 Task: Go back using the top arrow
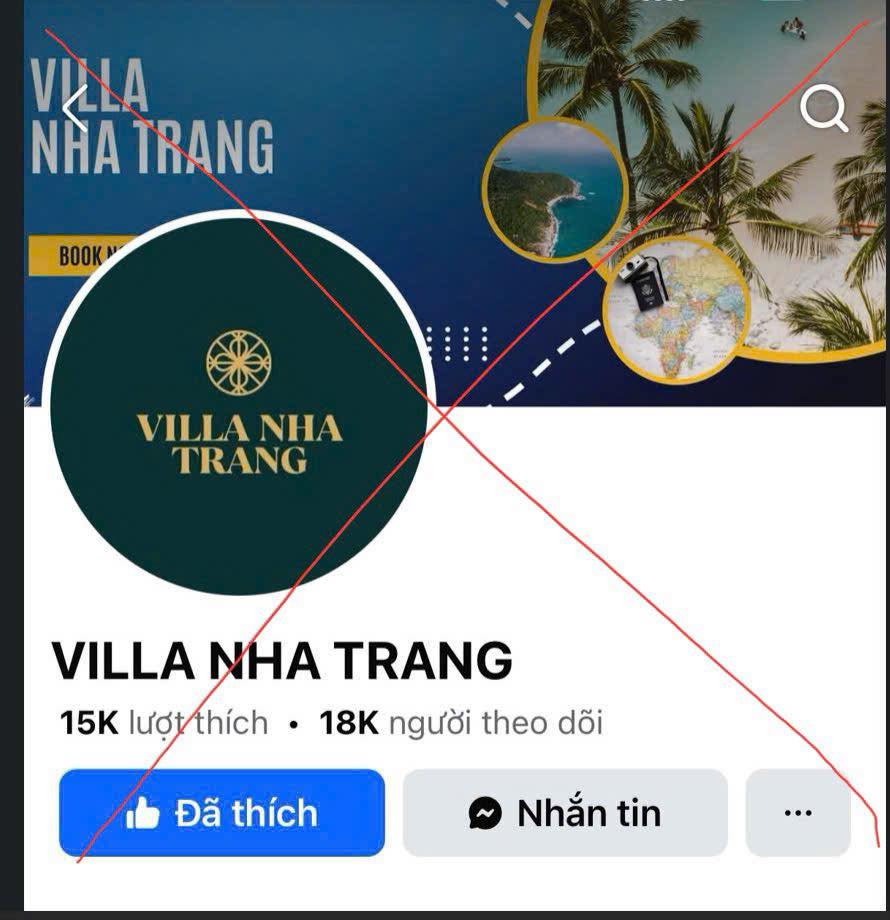coord(75,109)
